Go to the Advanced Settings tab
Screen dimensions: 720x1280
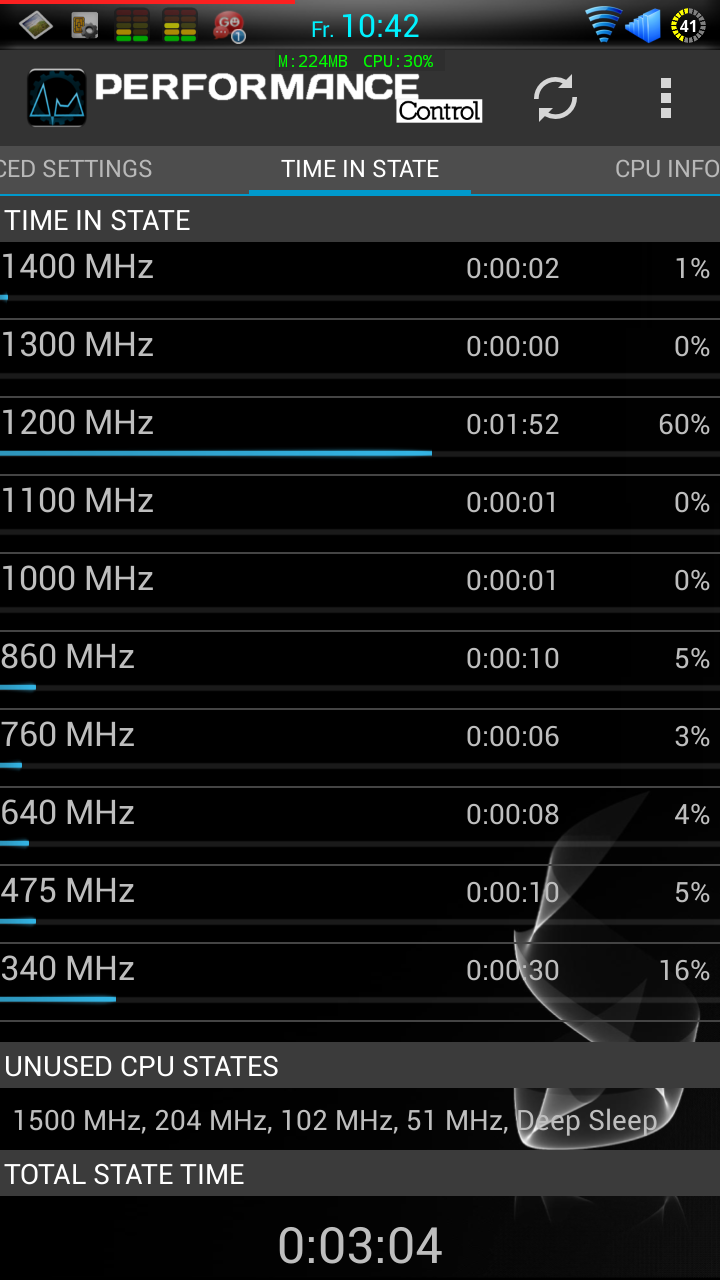click(76, 169)
